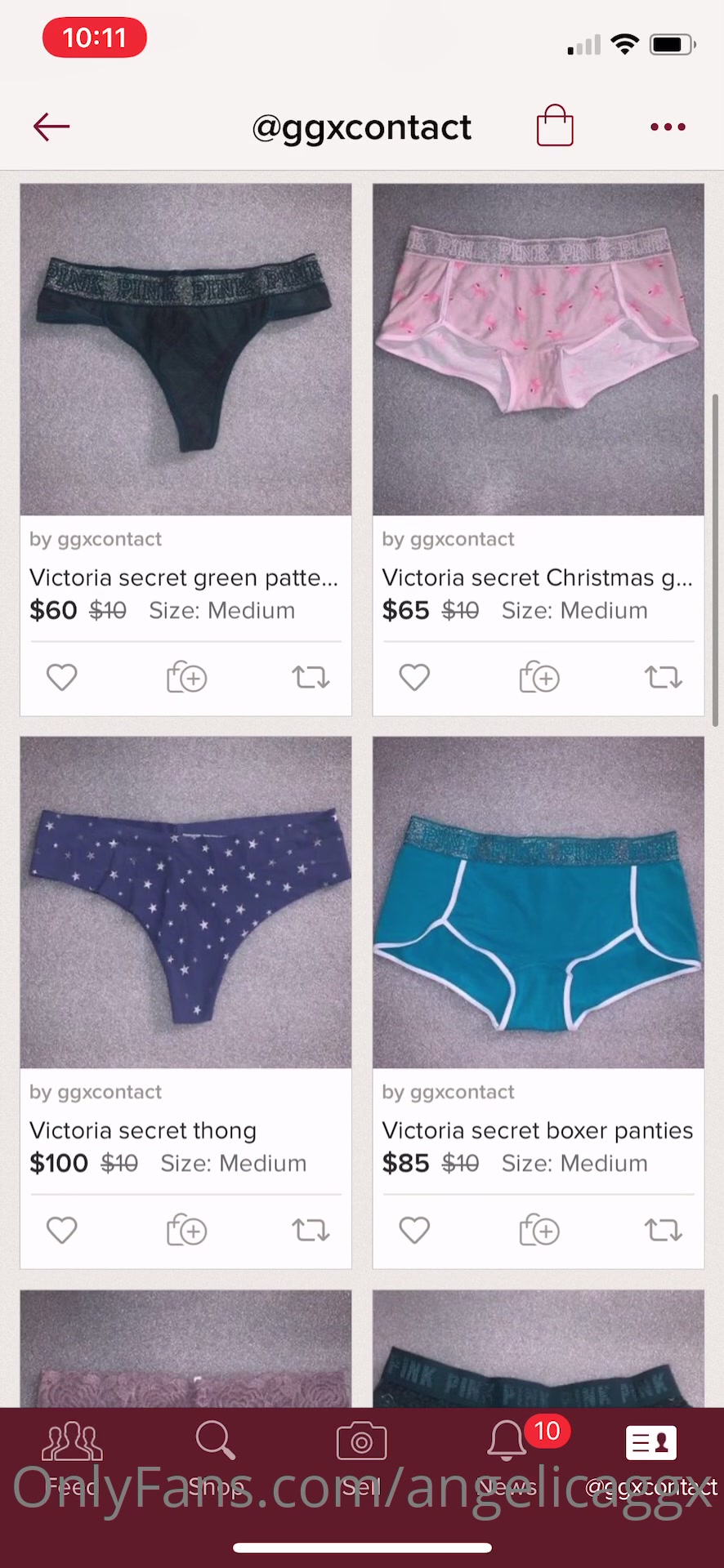Like the $65 Christmas listing
724x1568 pixels.
[x=414, y=677]
